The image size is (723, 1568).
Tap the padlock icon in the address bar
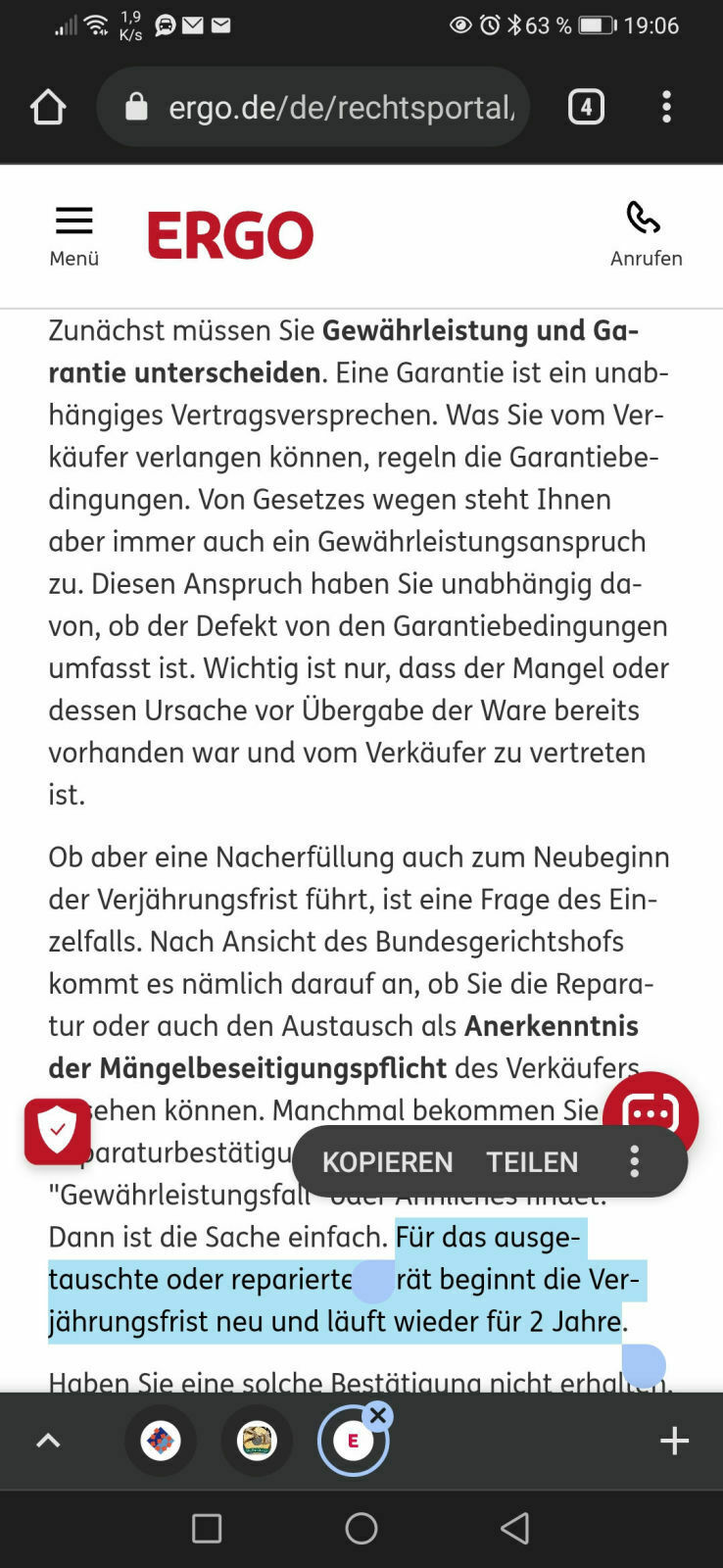(136, 106)
